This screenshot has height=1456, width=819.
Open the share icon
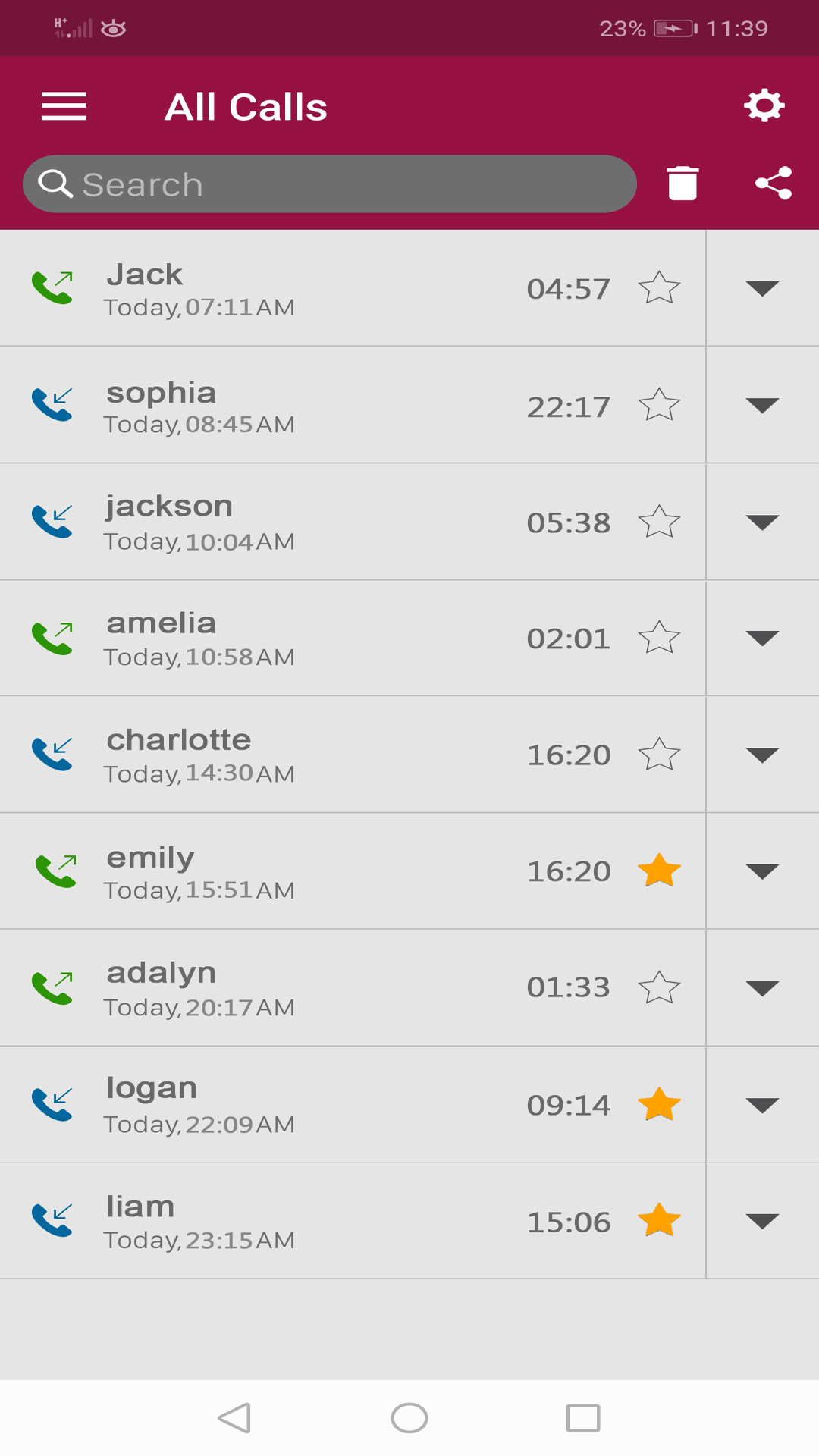773,183
